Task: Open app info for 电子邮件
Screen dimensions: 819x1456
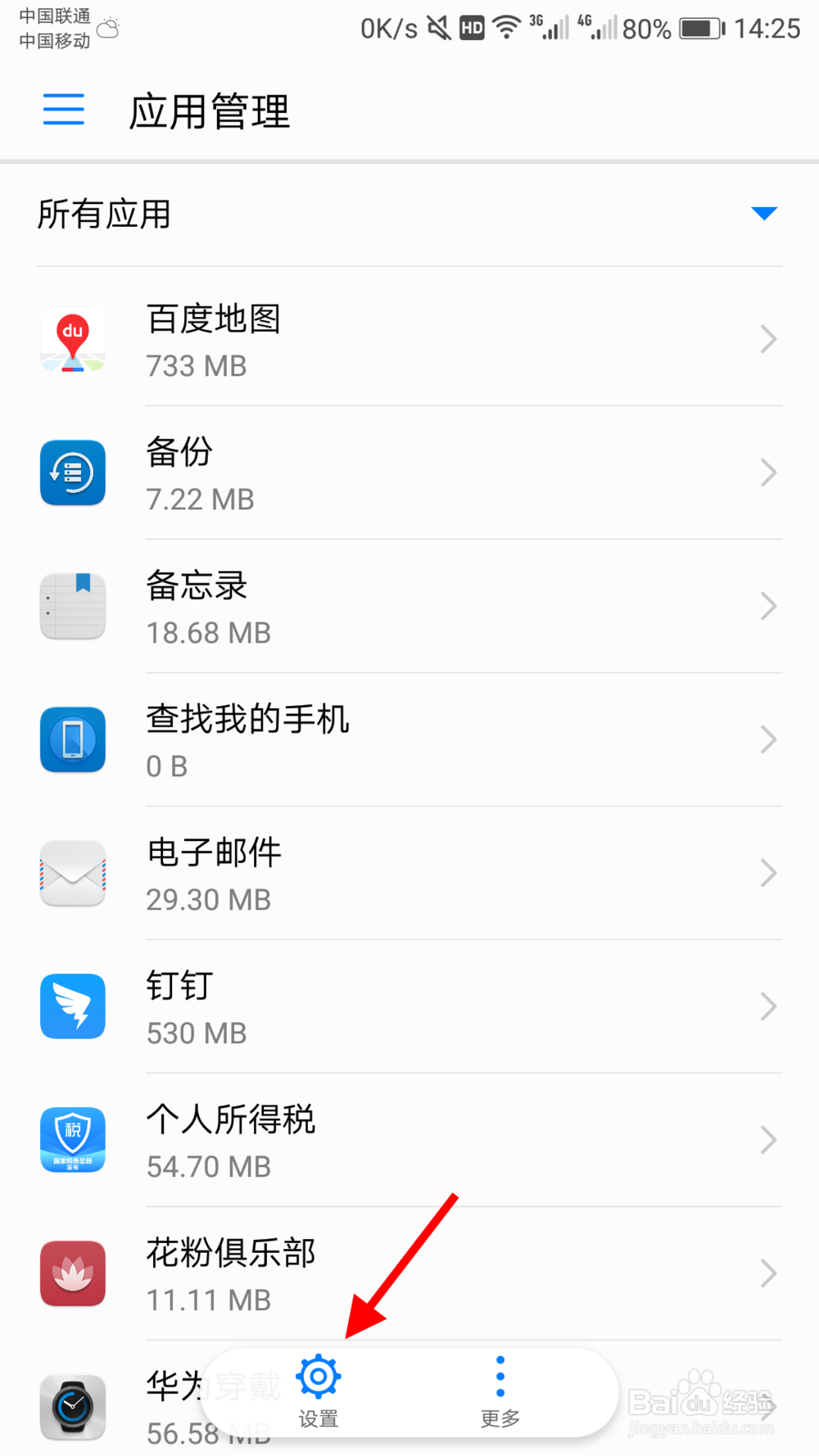Action: pos(767,873)
